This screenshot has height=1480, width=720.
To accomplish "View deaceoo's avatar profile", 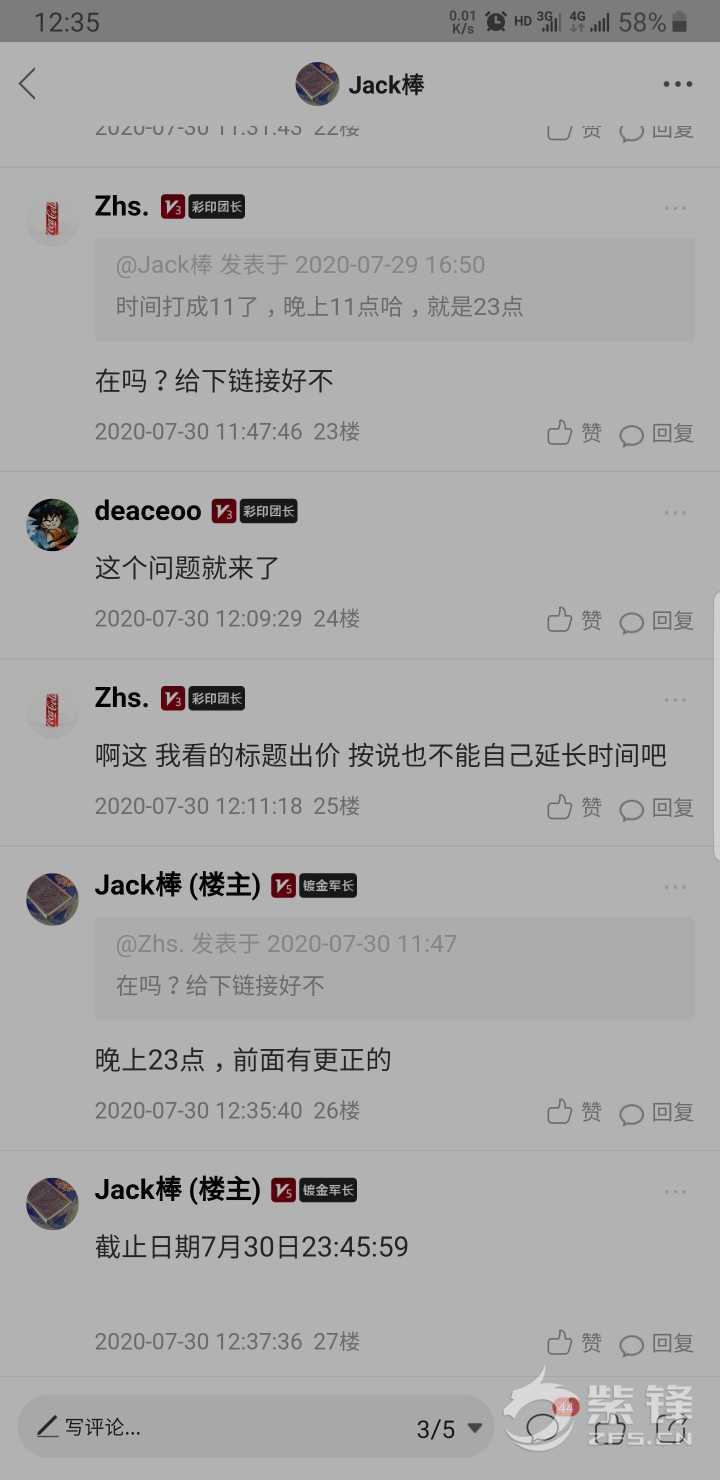I will click(x=52, y=524).
